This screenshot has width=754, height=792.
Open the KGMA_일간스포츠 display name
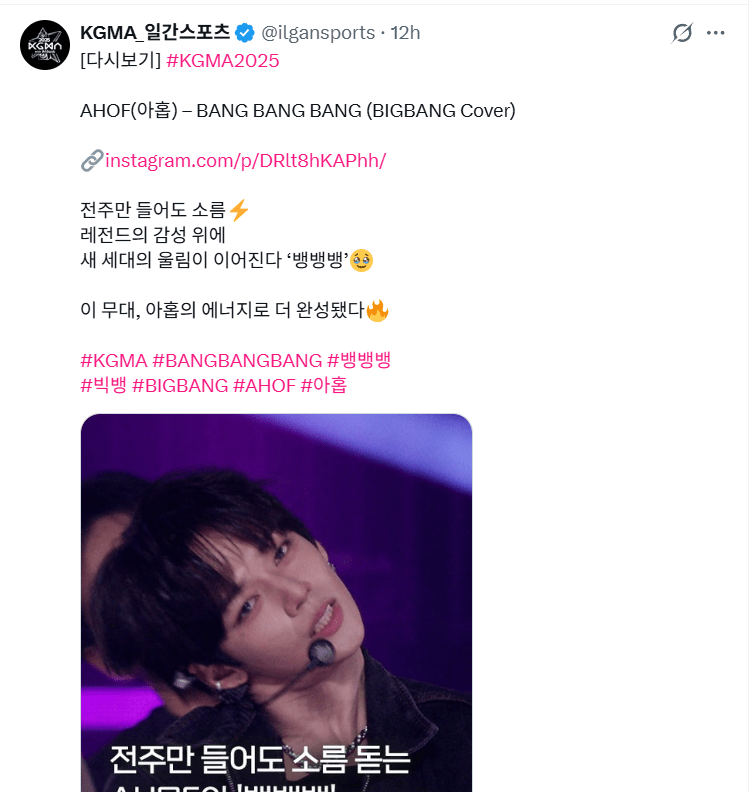[x=155, y=33]
